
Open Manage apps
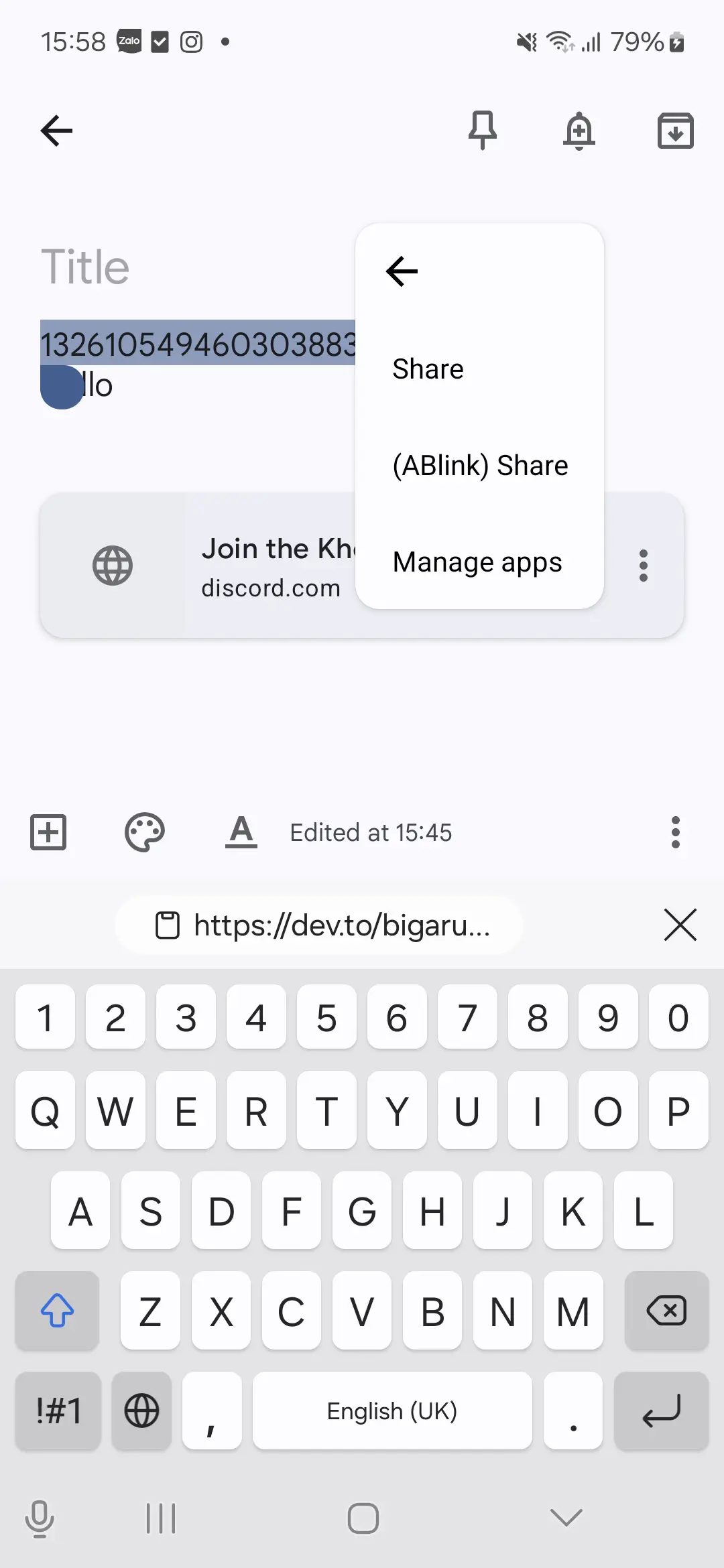477,562
